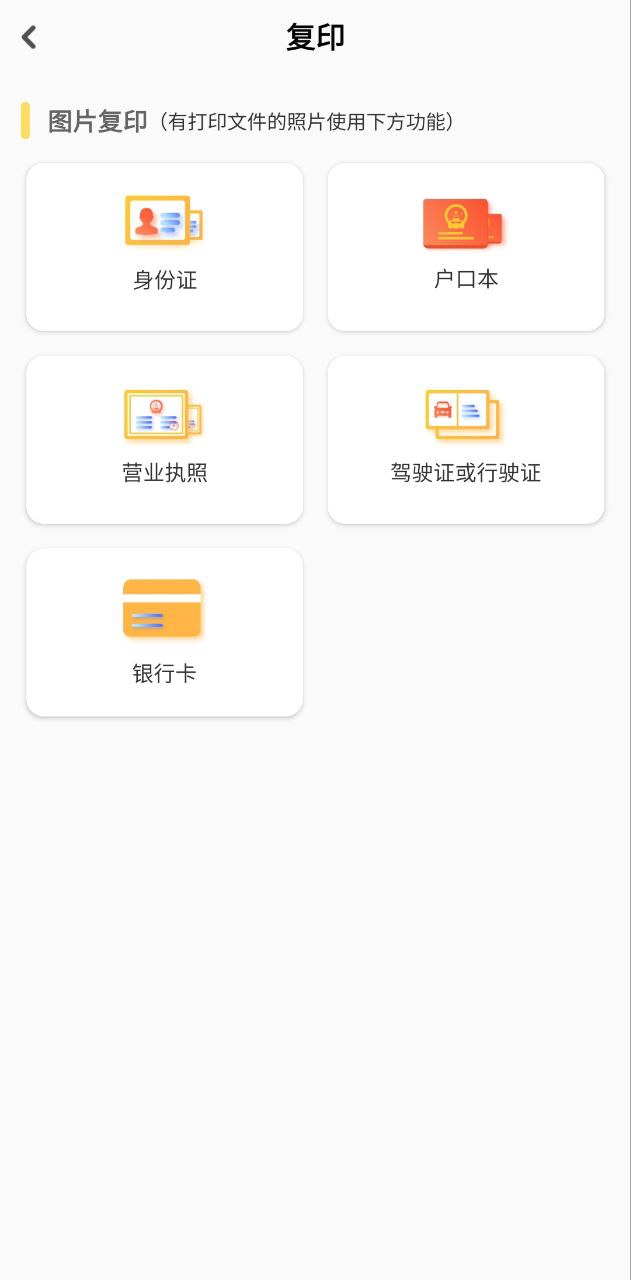This screenshot has width=631, height=1280.
Task: Tap the 银行卡 copy card
Action: [x=164, y=632]
